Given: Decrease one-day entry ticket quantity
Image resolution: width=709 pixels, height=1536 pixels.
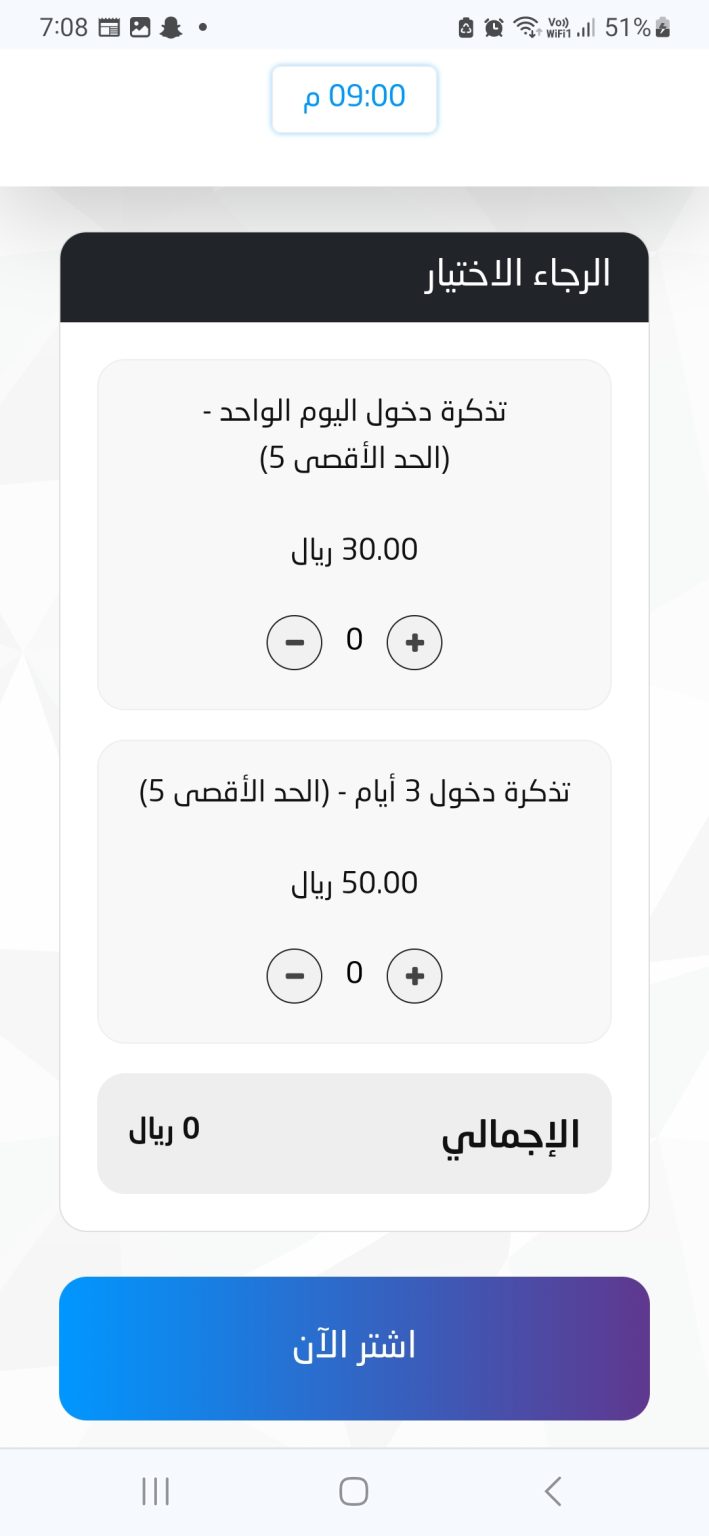Looking at the screenshot, I should 295,642.
